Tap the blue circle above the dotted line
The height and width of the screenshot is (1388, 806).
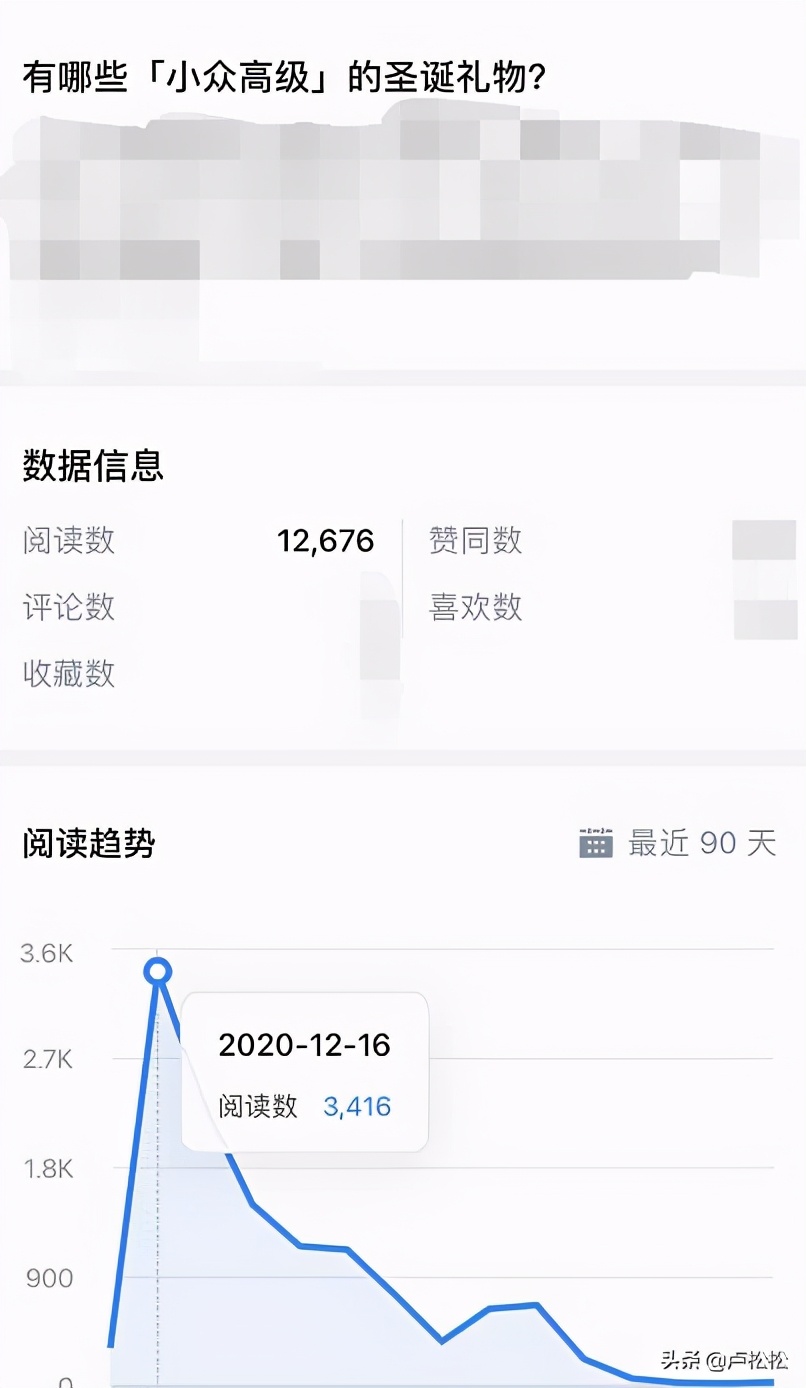point(158,968)
